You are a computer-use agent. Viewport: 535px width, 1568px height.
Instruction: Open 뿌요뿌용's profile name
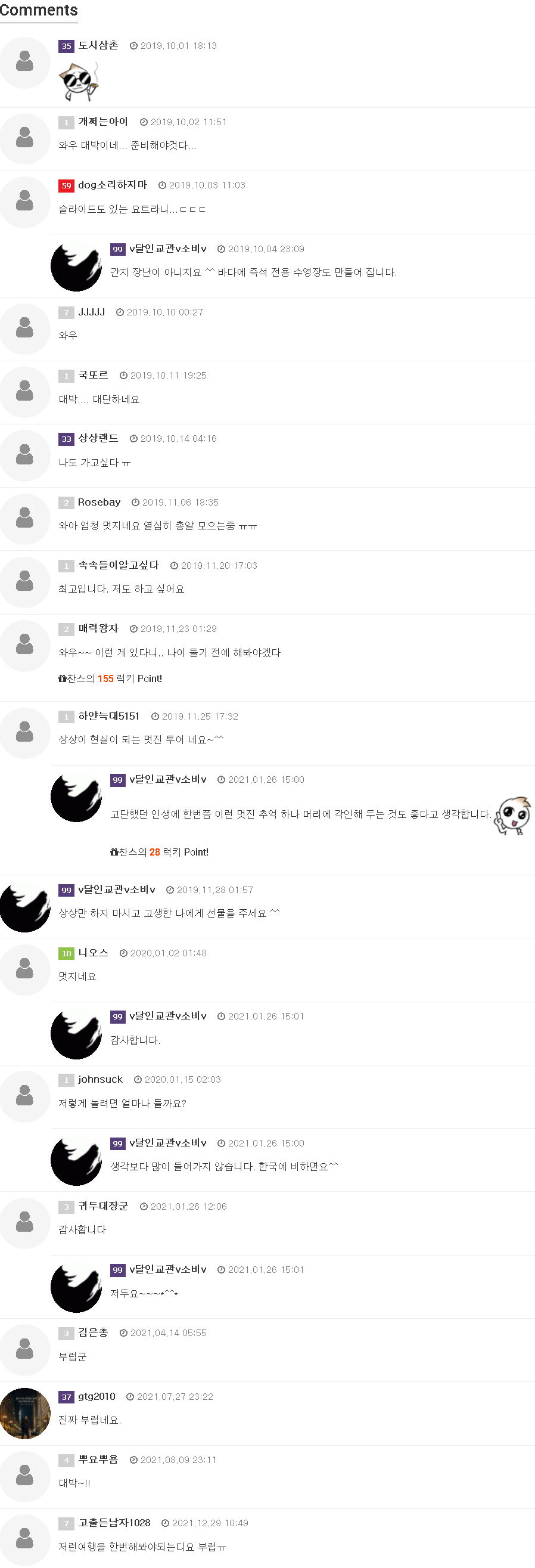[98, 1460]
